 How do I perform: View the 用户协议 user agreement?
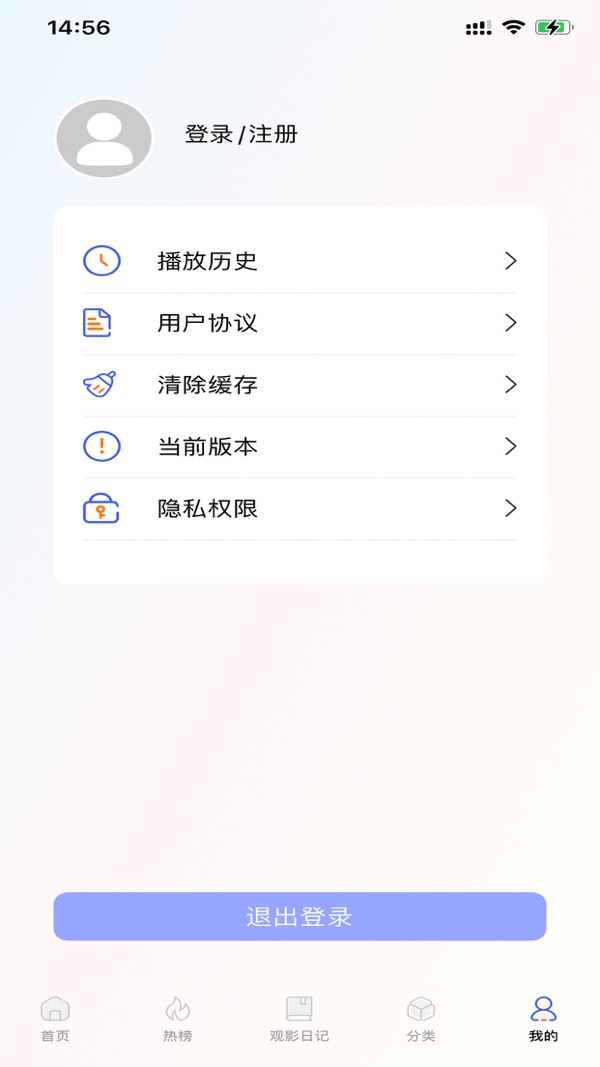point(300,323)
